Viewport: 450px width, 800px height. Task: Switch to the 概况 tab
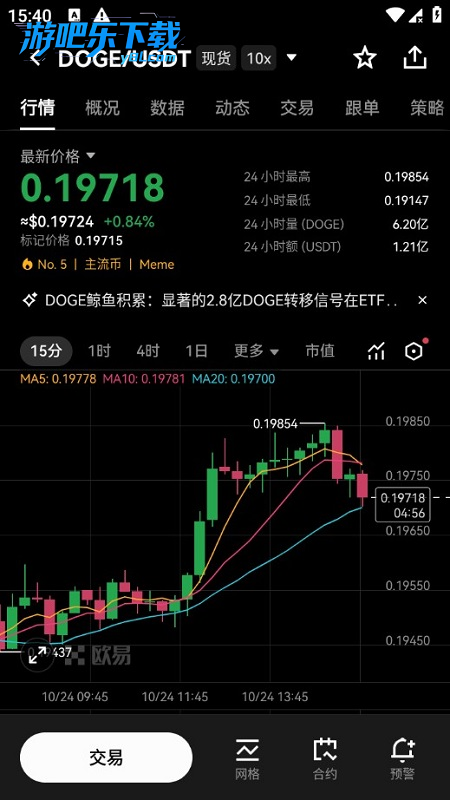[103, 108]
